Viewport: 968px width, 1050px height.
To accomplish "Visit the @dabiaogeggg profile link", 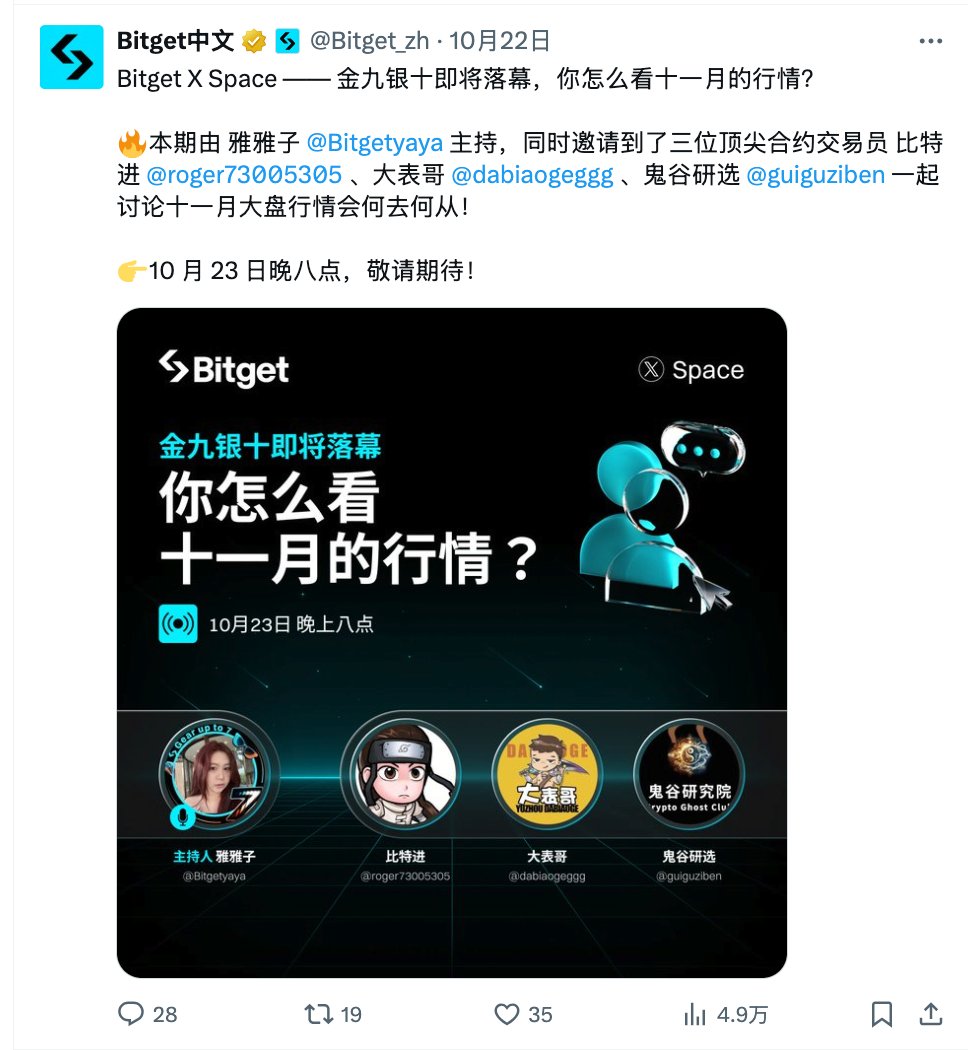I will 532,175.
